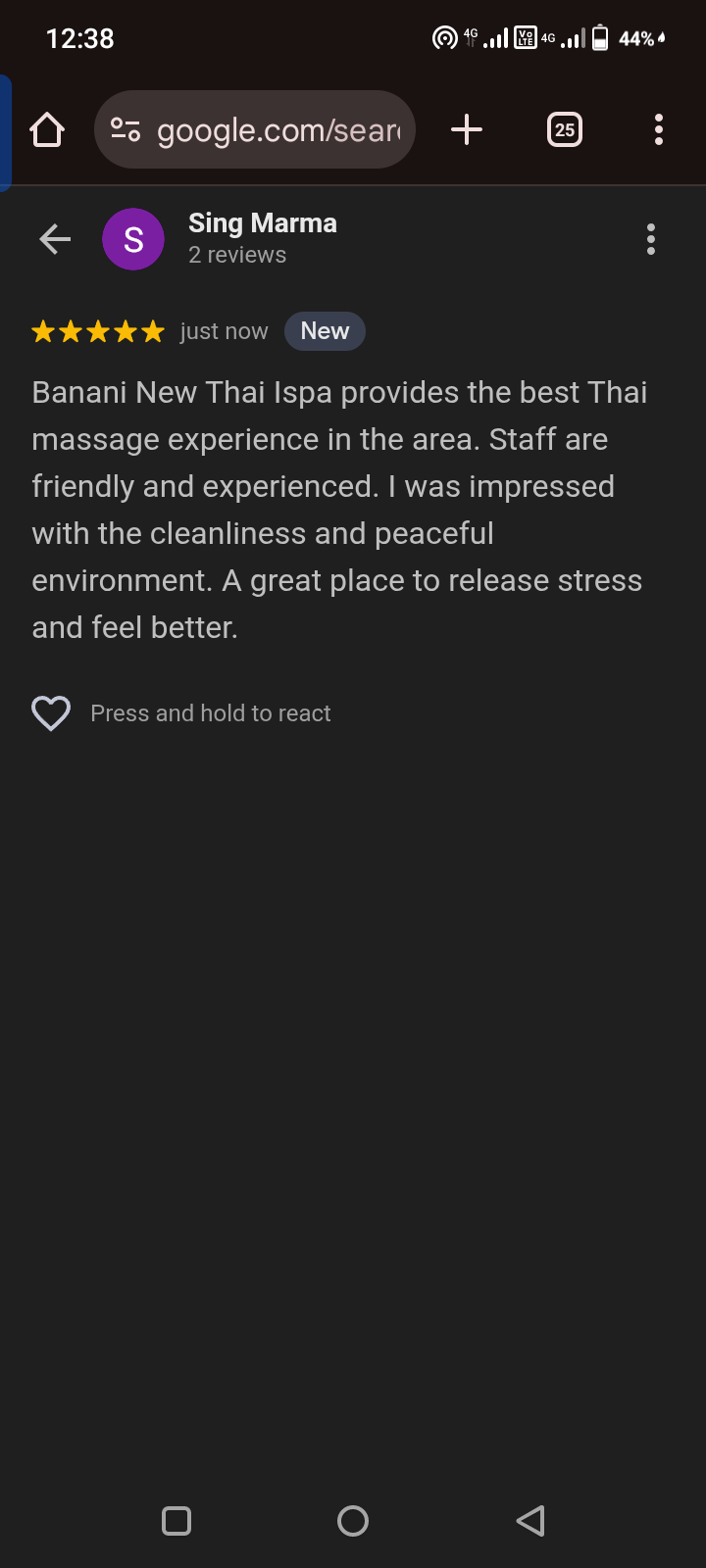Open the review options overflow menu

pos(651,239)
